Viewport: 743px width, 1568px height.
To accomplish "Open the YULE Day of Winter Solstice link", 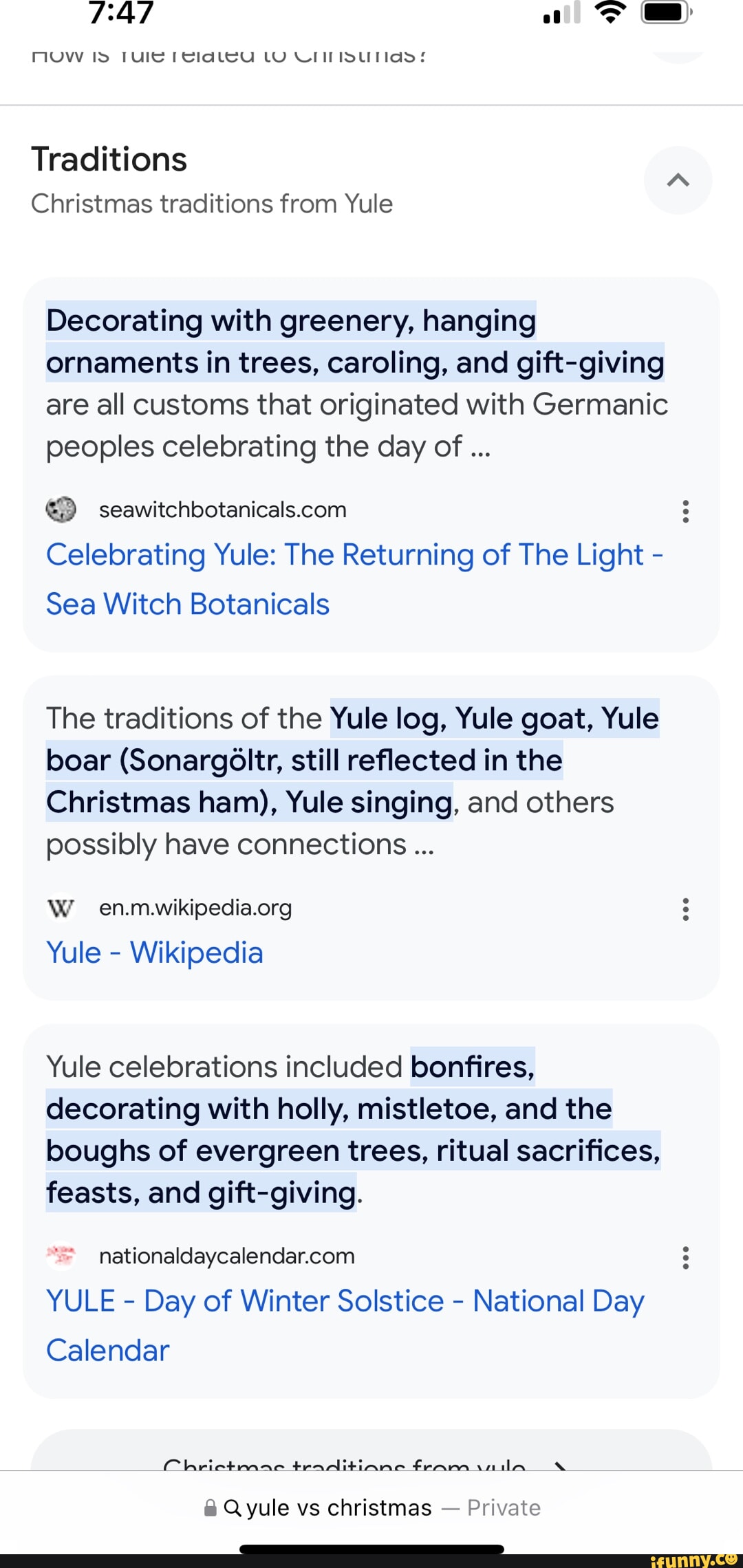I will pyautogui.click(x=345, y=1325).
